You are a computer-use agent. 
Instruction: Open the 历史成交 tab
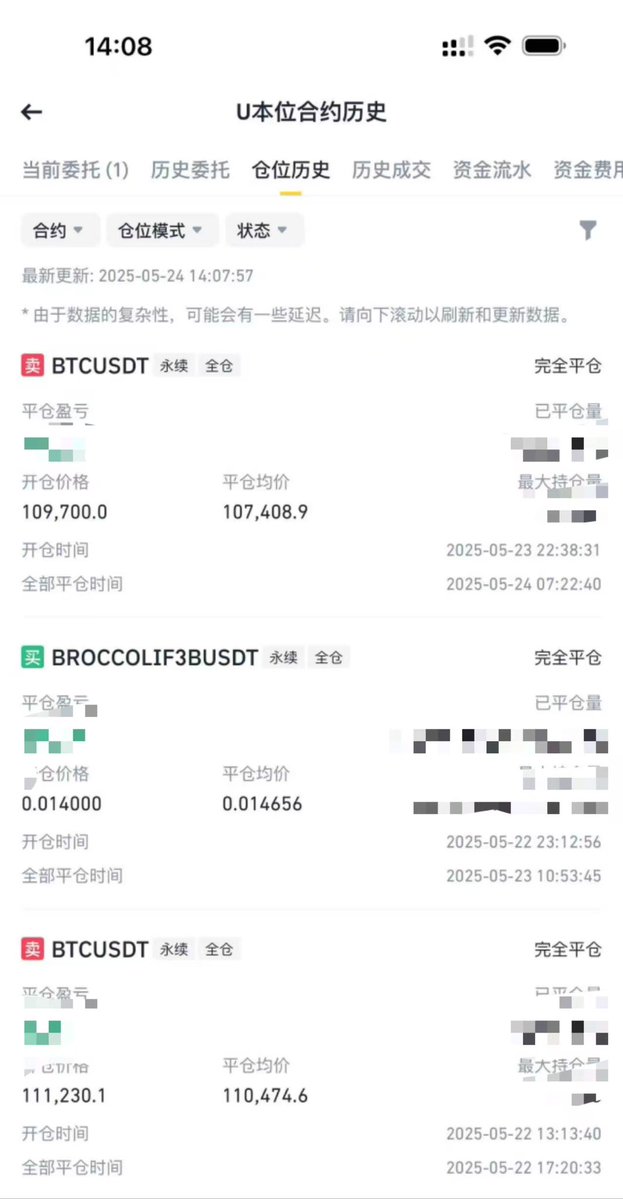pyautogui.click(x=391, y=169)
